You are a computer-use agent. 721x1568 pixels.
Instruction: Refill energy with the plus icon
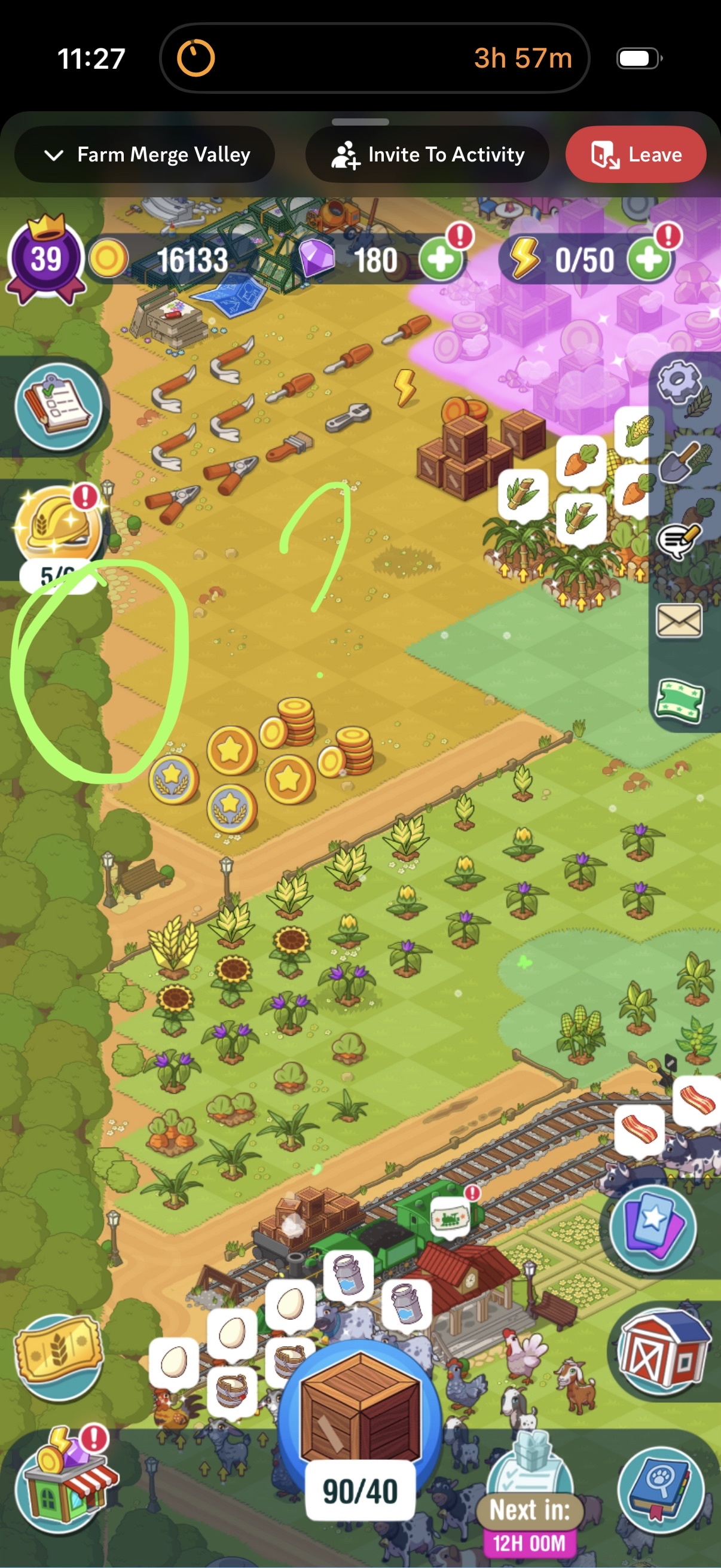(649, 261)
